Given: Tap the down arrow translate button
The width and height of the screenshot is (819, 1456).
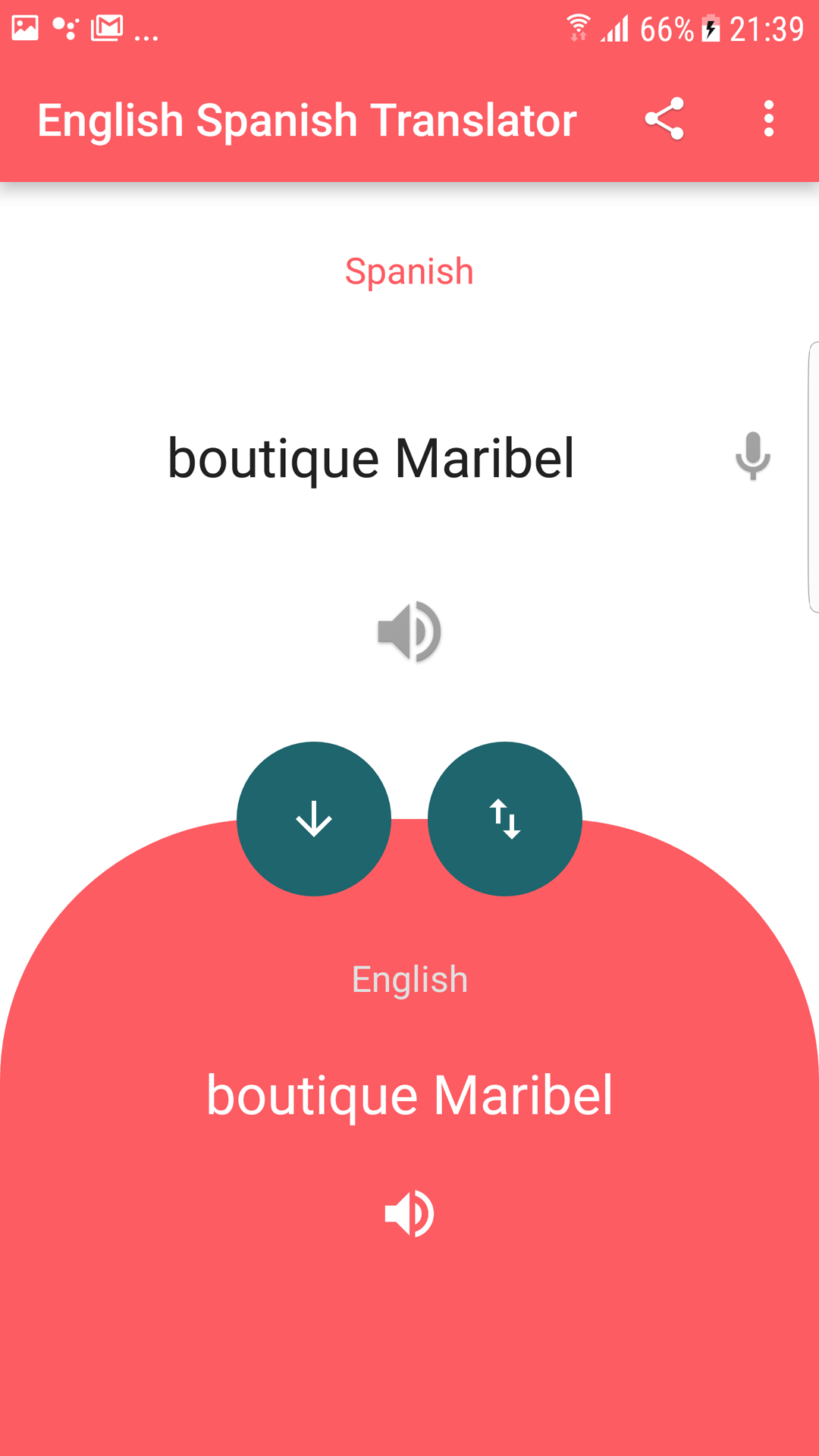Looking at the screenshot, I should tap(314, 819).
